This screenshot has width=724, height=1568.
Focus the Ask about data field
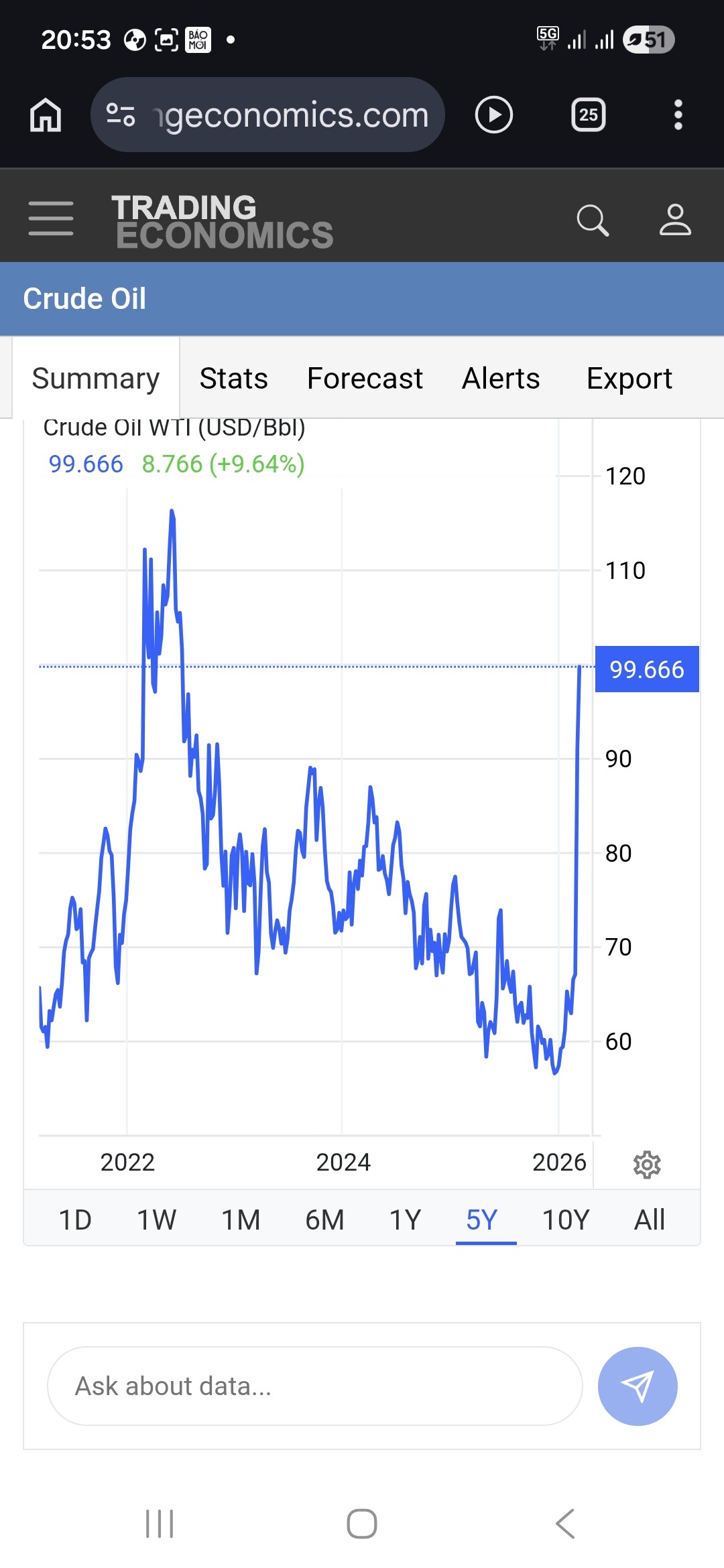315,1386
